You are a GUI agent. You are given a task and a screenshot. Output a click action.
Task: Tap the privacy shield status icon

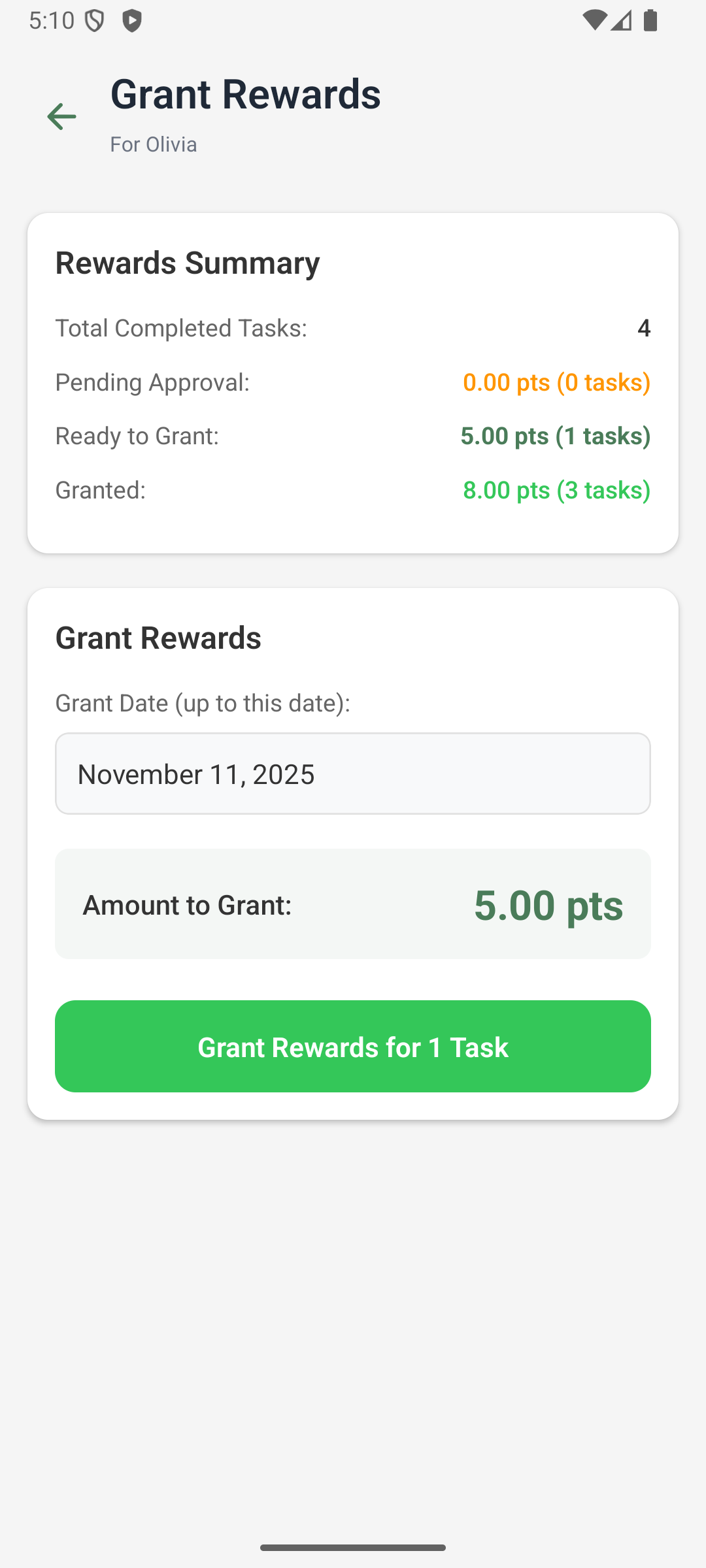[96, 22]
